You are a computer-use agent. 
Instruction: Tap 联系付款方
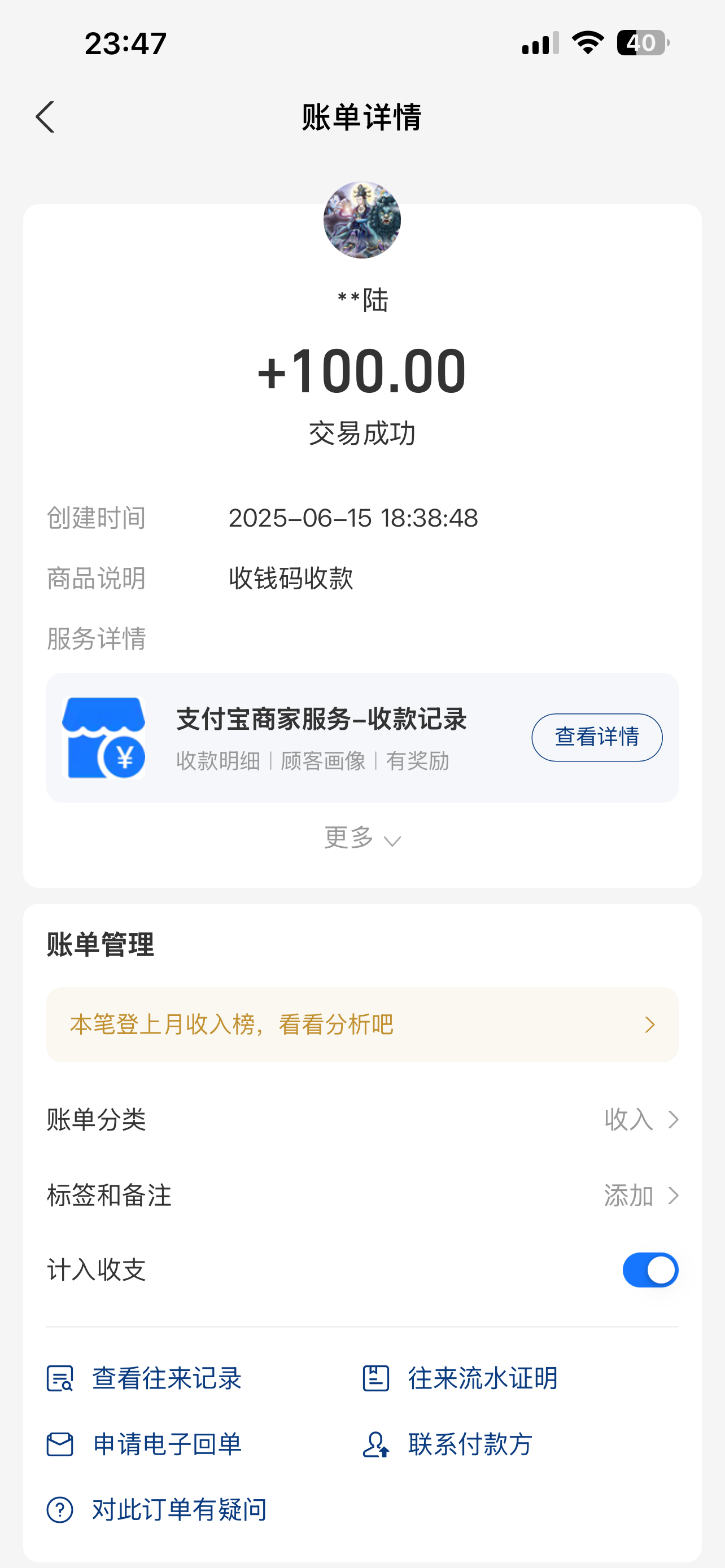coord(449,1444)
